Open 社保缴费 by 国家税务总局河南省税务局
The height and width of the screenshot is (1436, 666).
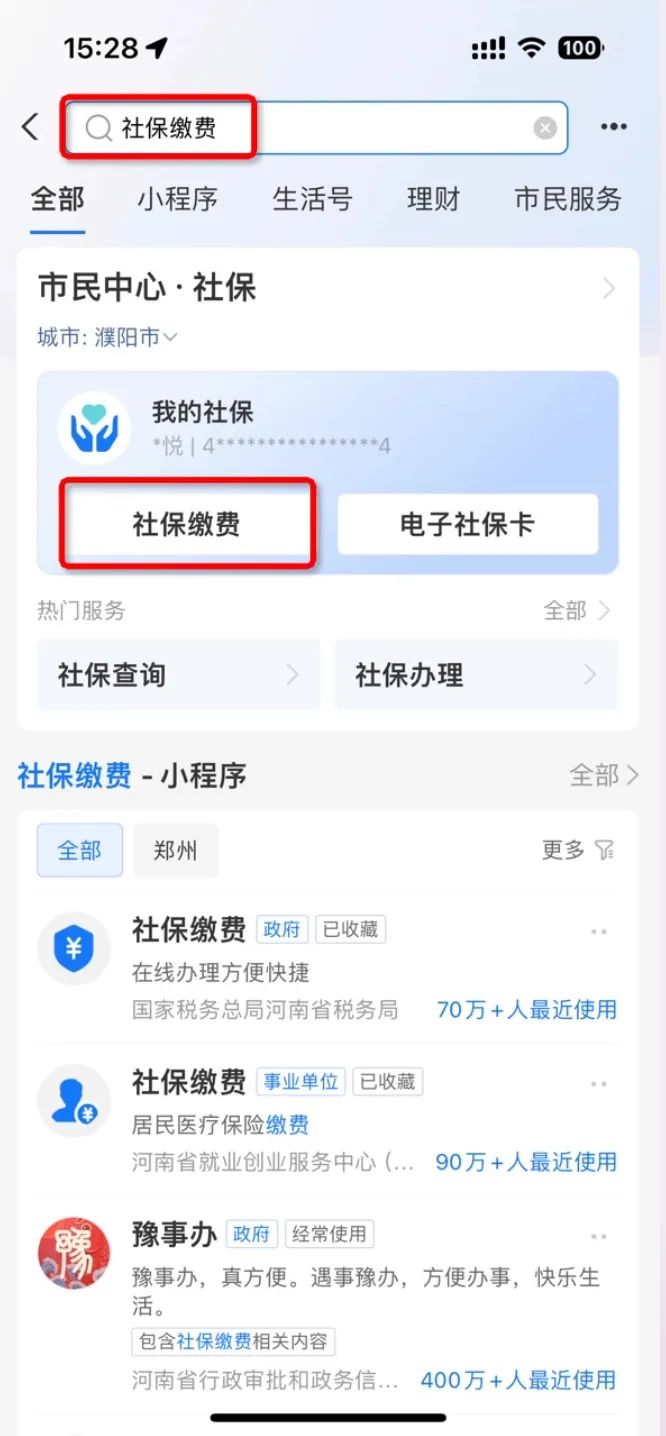coord(188,929)
